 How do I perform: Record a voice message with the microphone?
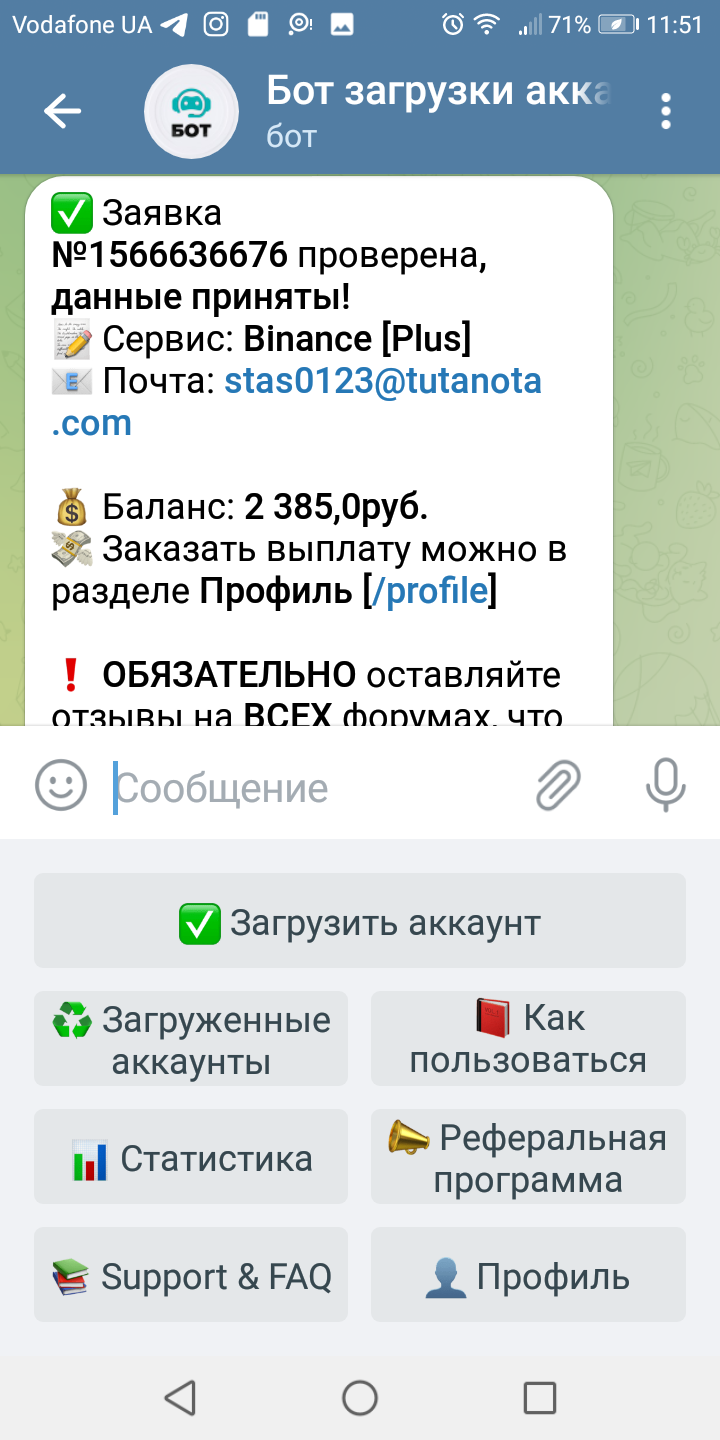[665, 785]
